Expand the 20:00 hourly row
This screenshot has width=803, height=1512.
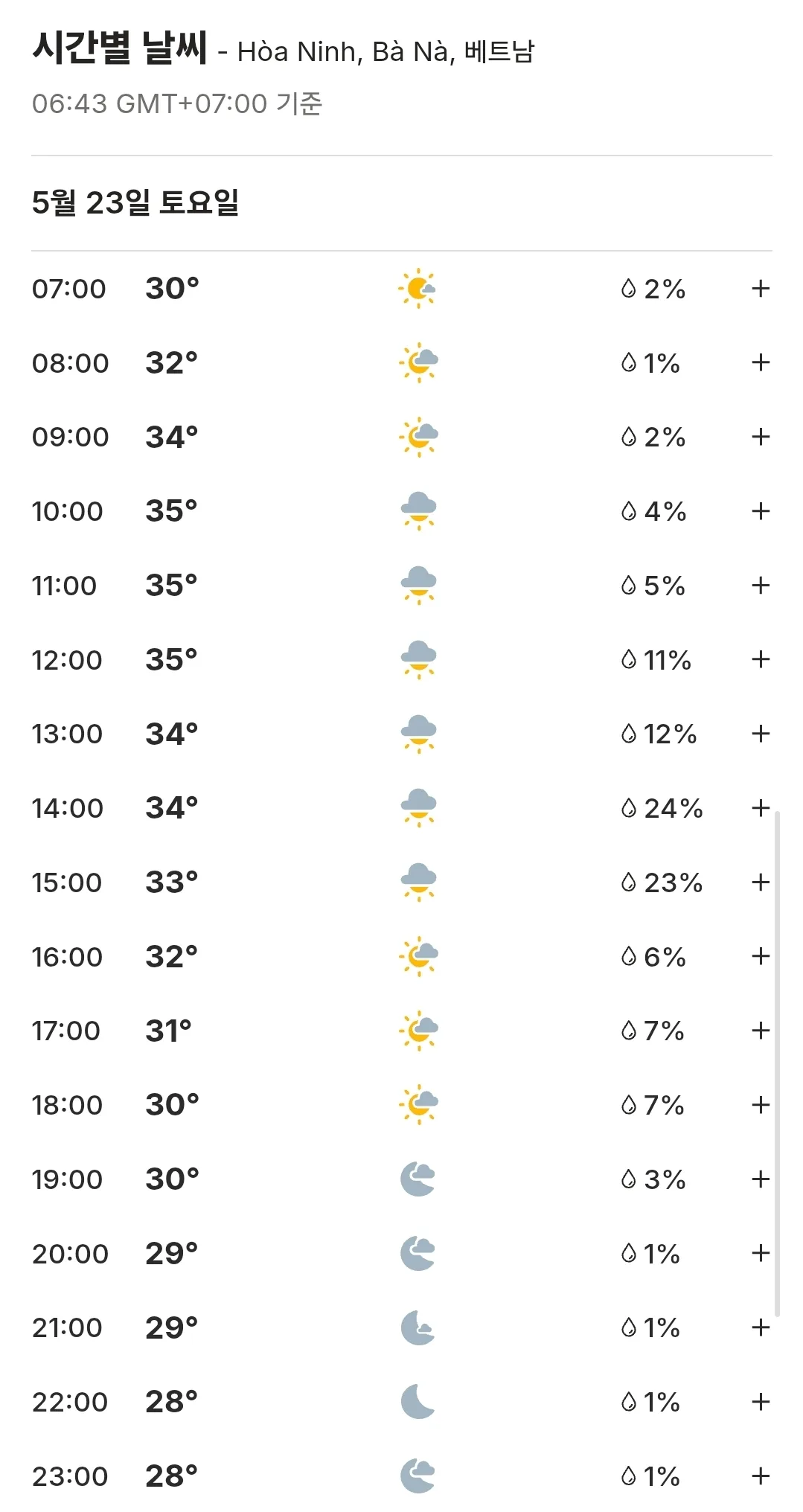click(x=760, y=1253)
